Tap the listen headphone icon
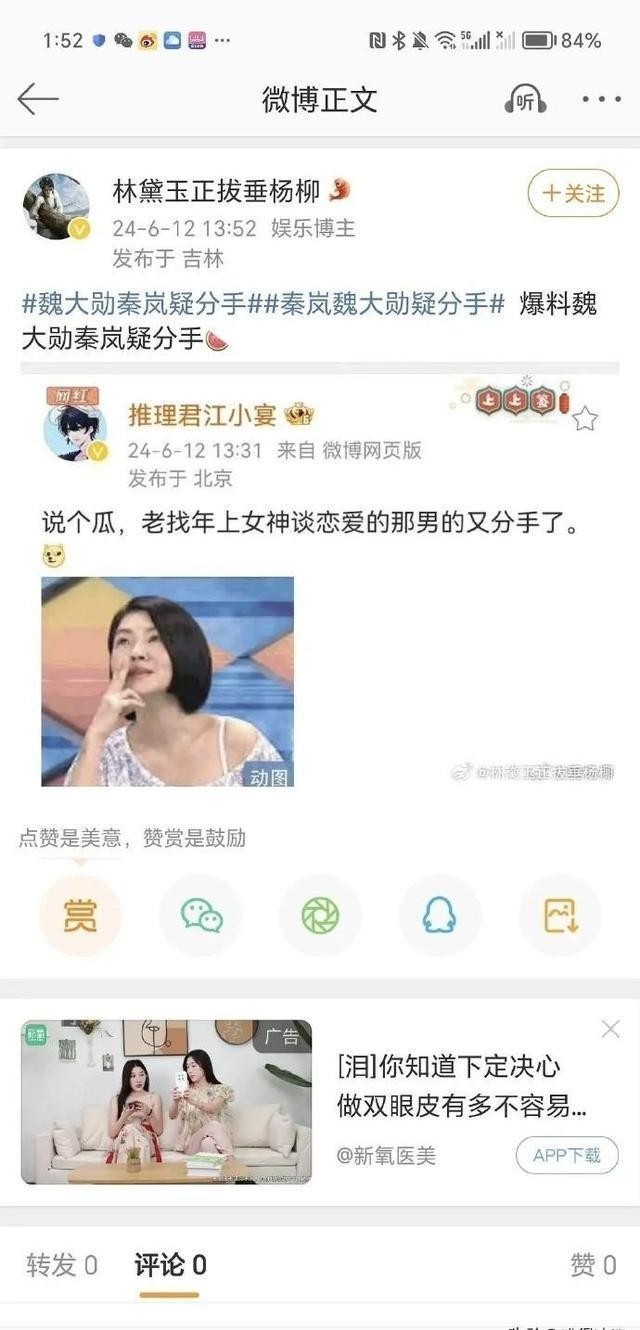The height and width of the screenshot is (1330, 640). [x=525, y=99]
